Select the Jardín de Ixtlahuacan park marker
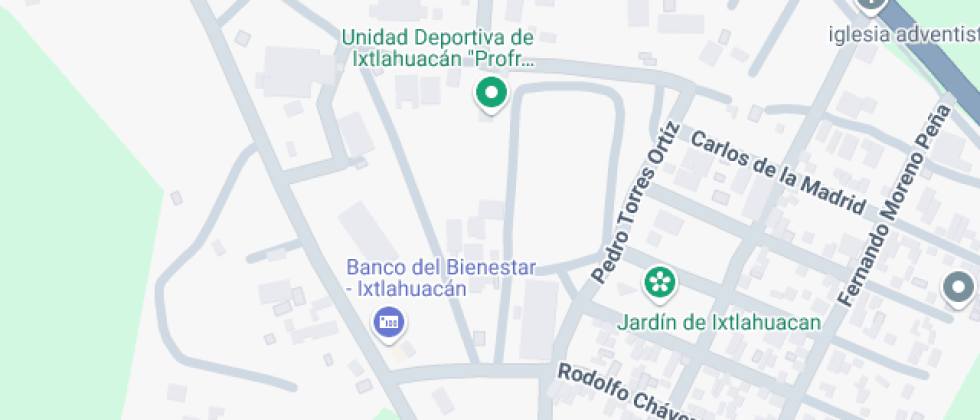980x420 pixels. pos(658,283)
